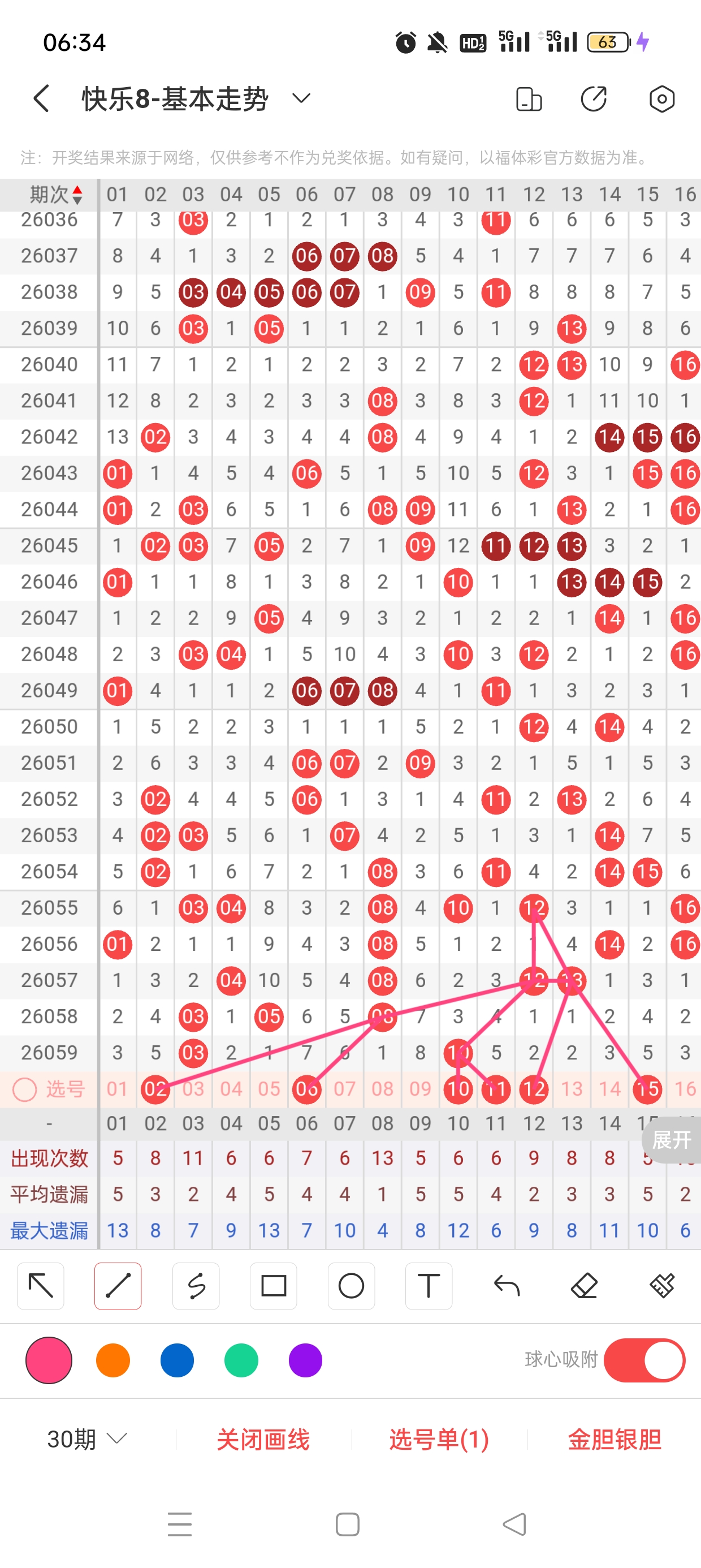The width and height of the screenshot is (701, 1568).
Task: Go back using the top-left arrow
Action: coord(41,98)
